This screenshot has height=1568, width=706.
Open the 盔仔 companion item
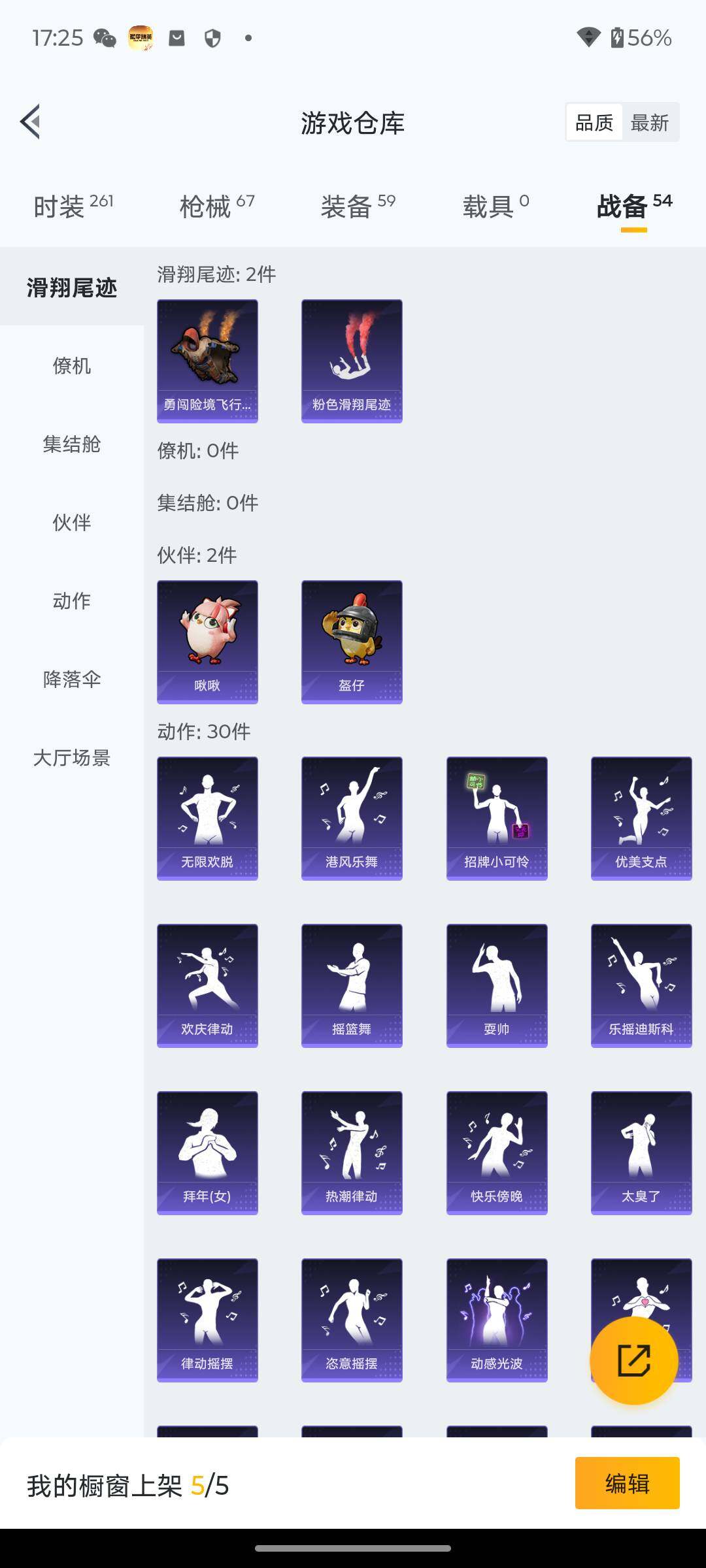pyautogui.click(x=352, y=642)
